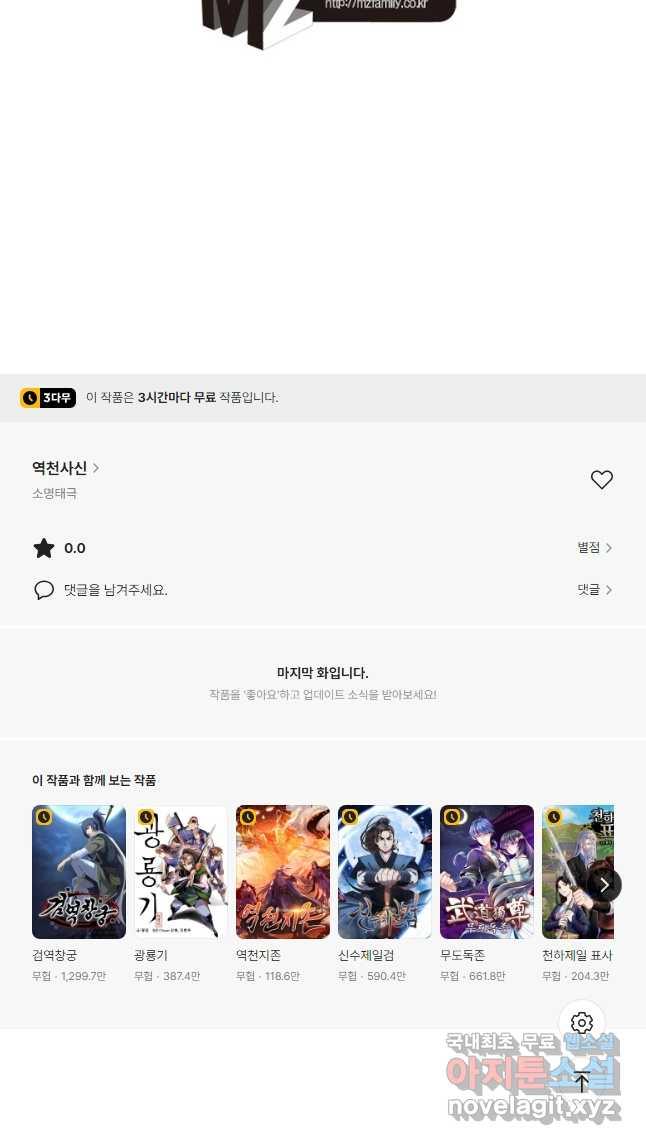Screen dimensions: 646x1145
Task: Open the 역천사신 series page
Action: 65,467
